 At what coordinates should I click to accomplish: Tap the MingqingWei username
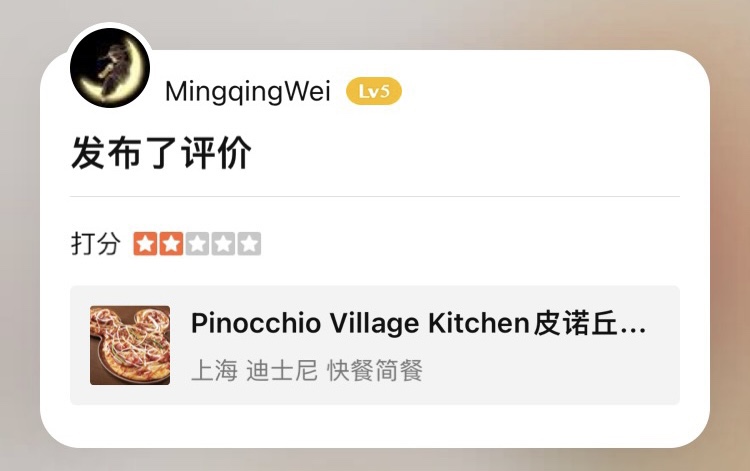[247, 93]
